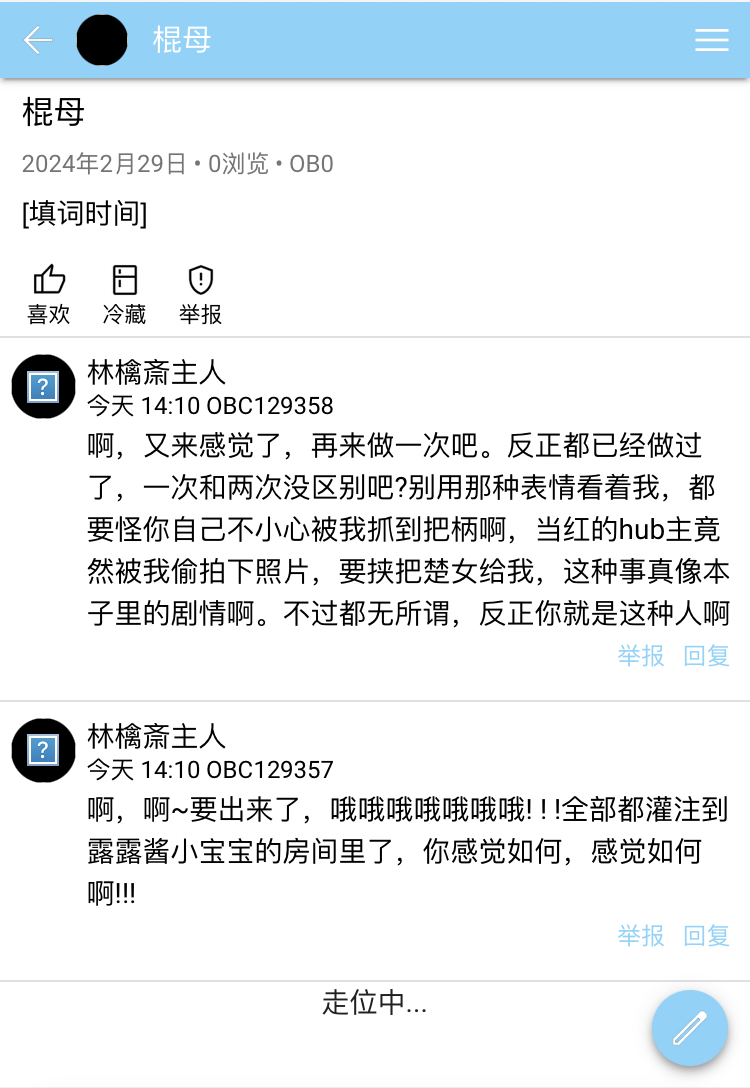This screenshot has width=750, height=1088.
Task: Tap 回复 on comment OBC129358
Action: click(x=706, y=656)
